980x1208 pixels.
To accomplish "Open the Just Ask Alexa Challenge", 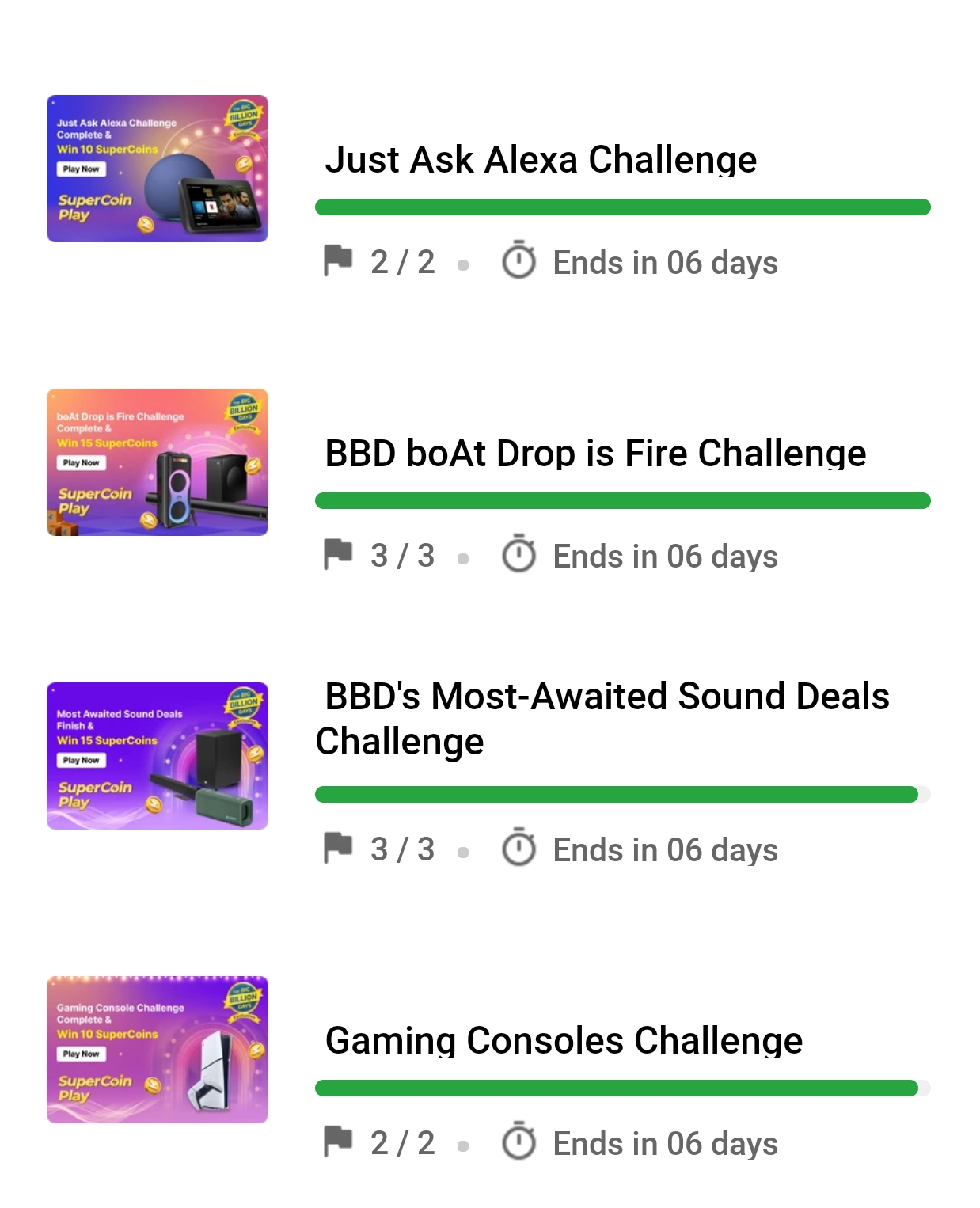I will coord(541,160).
